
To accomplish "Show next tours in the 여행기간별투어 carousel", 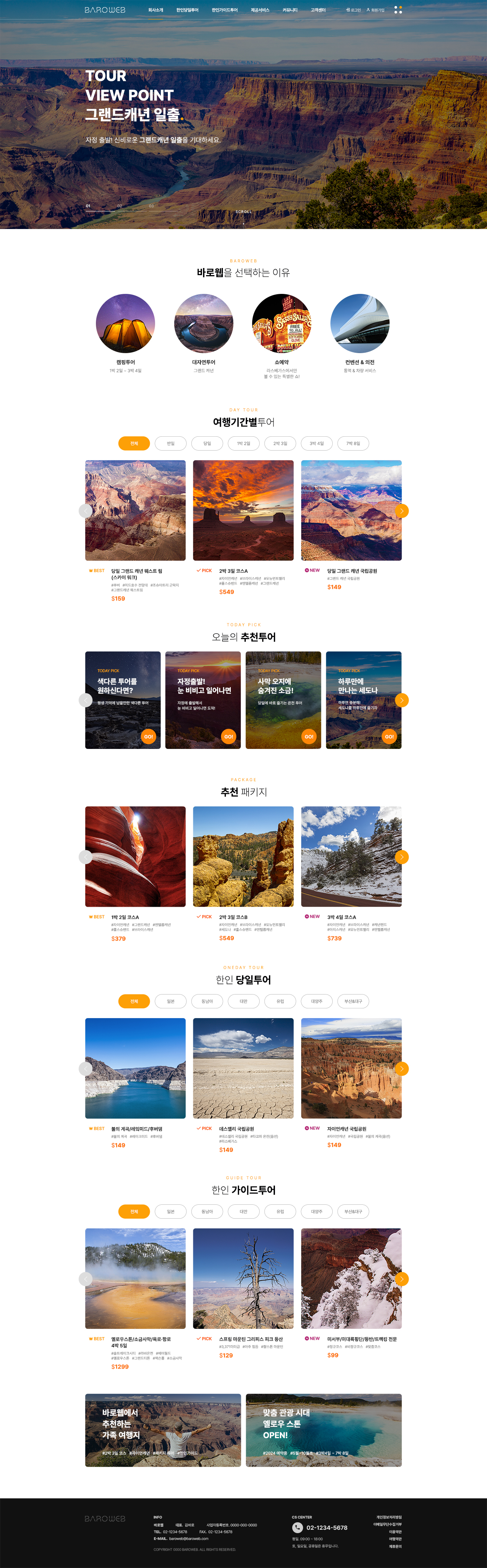I will point(401,511).
